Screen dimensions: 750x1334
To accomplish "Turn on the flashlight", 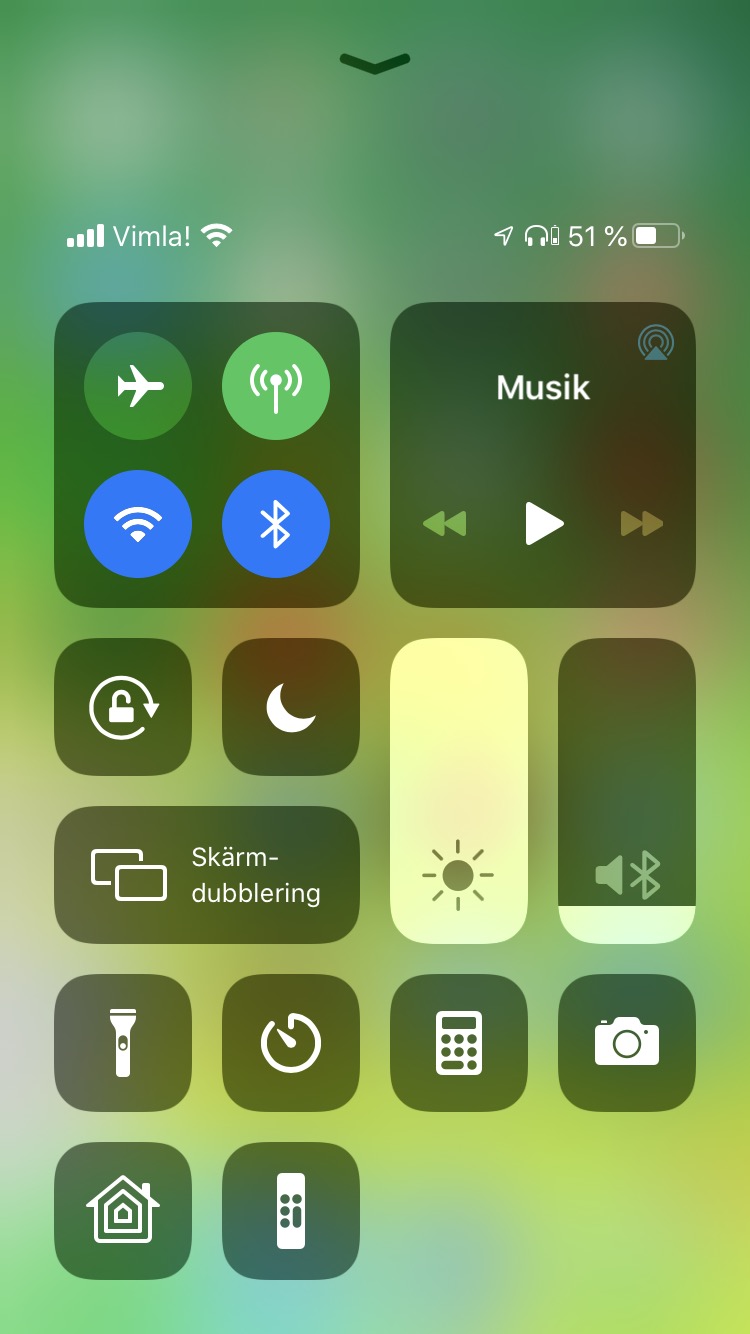I will pyautogui.click(x=123, y=1043).
